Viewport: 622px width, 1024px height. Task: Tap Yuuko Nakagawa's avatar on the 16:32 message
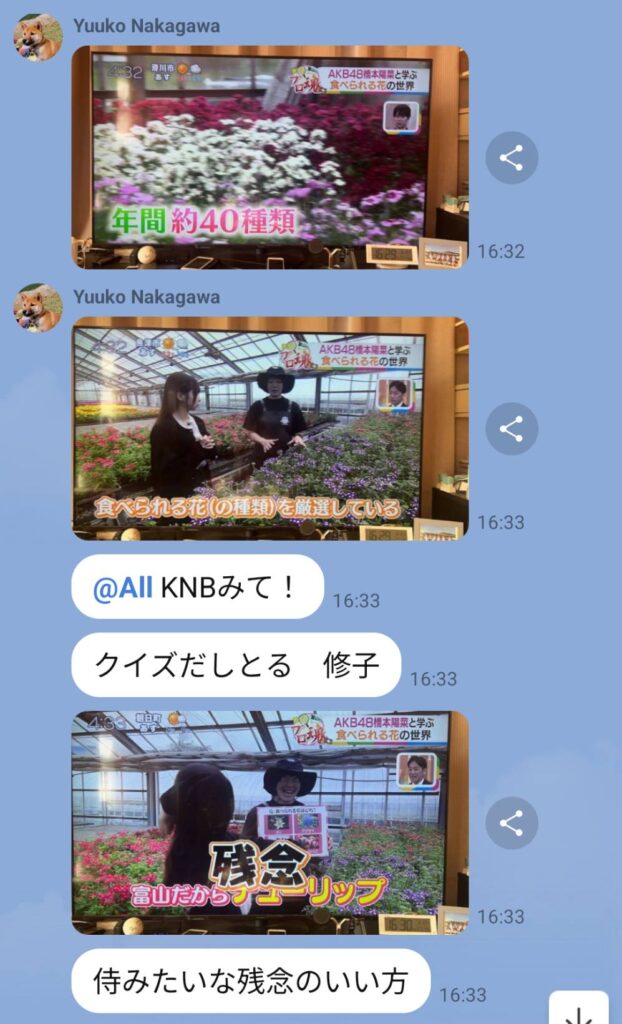coord(38,38)
